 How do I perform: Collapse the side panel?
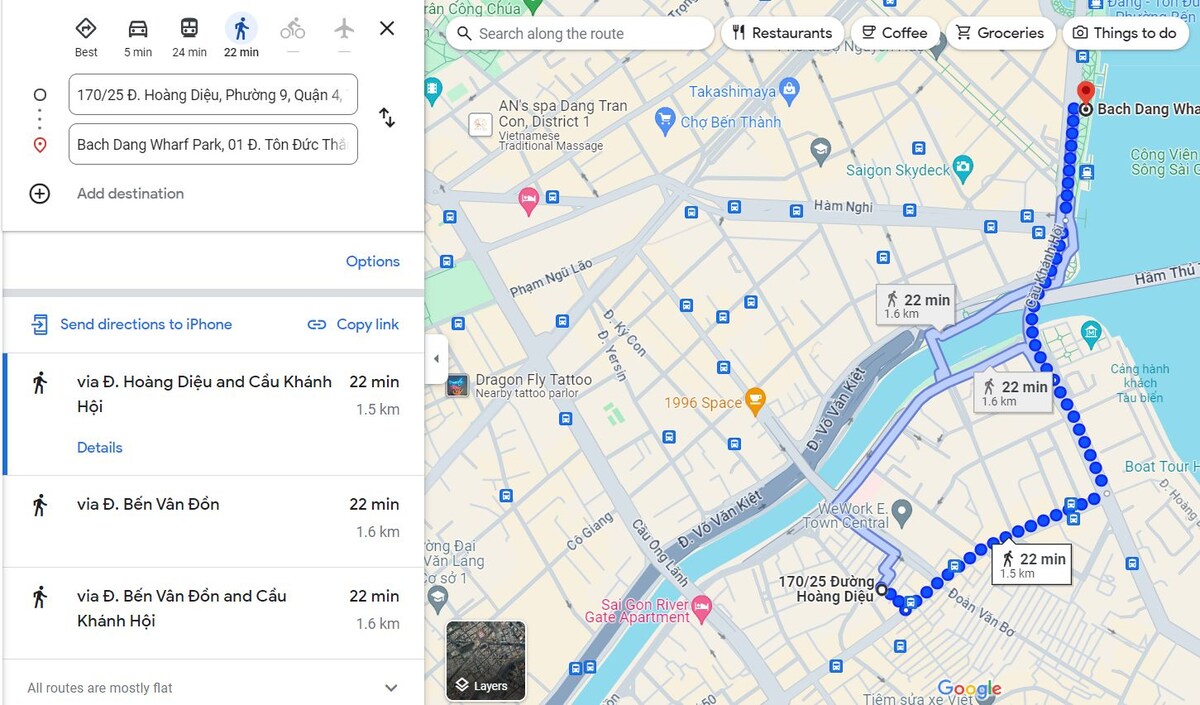[x=435, y=359]
